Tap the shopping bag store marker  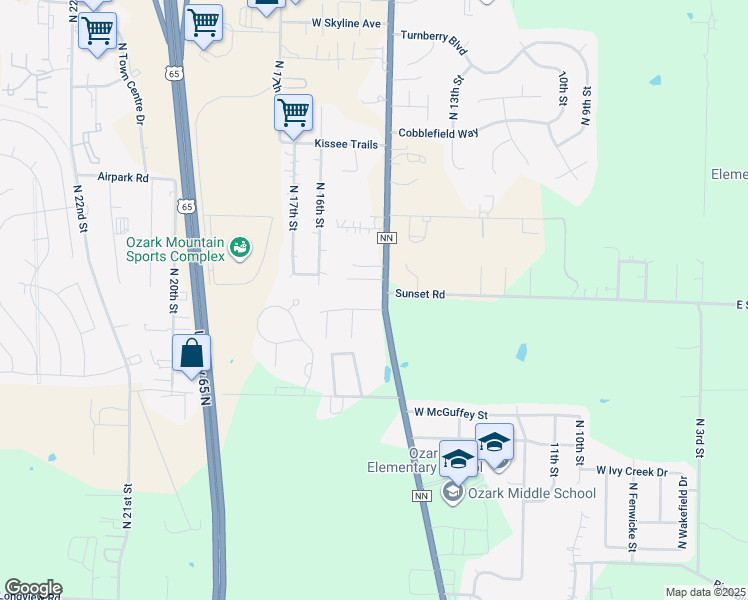[191, 353]
